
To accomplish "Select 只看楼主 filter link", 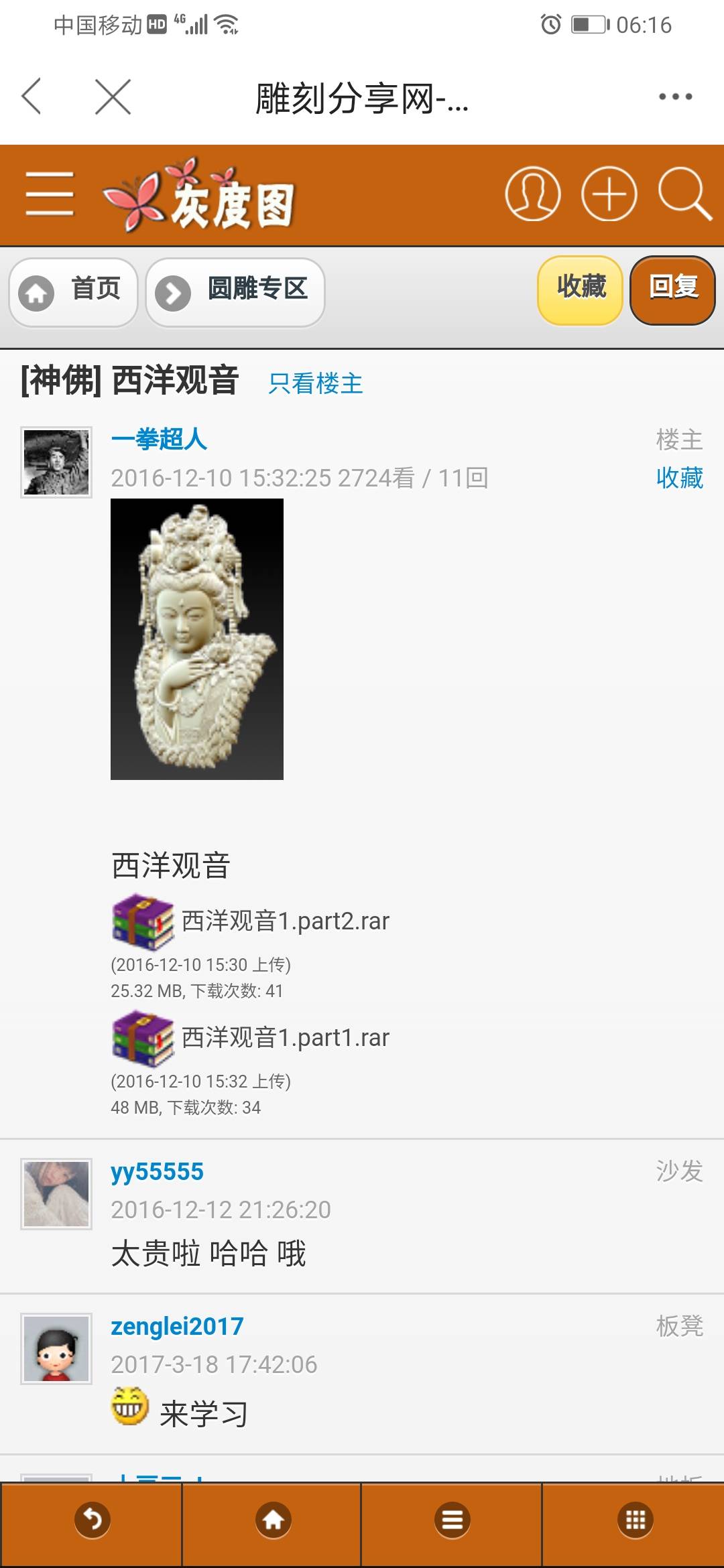I will pyautogui.click(x=315, y=383).
